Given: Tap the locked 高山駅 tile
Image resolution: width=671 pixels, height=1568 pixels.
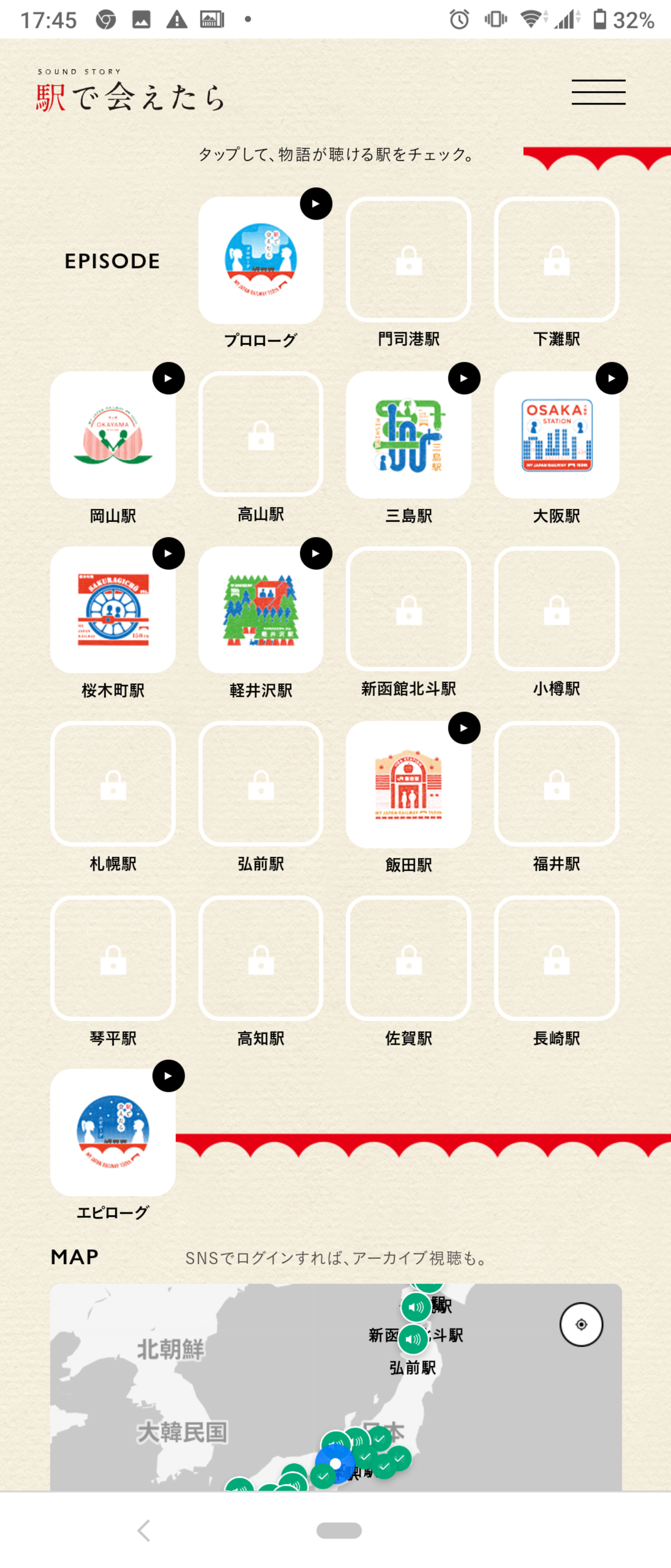Looking at the screenshot, I should point(261,434).
